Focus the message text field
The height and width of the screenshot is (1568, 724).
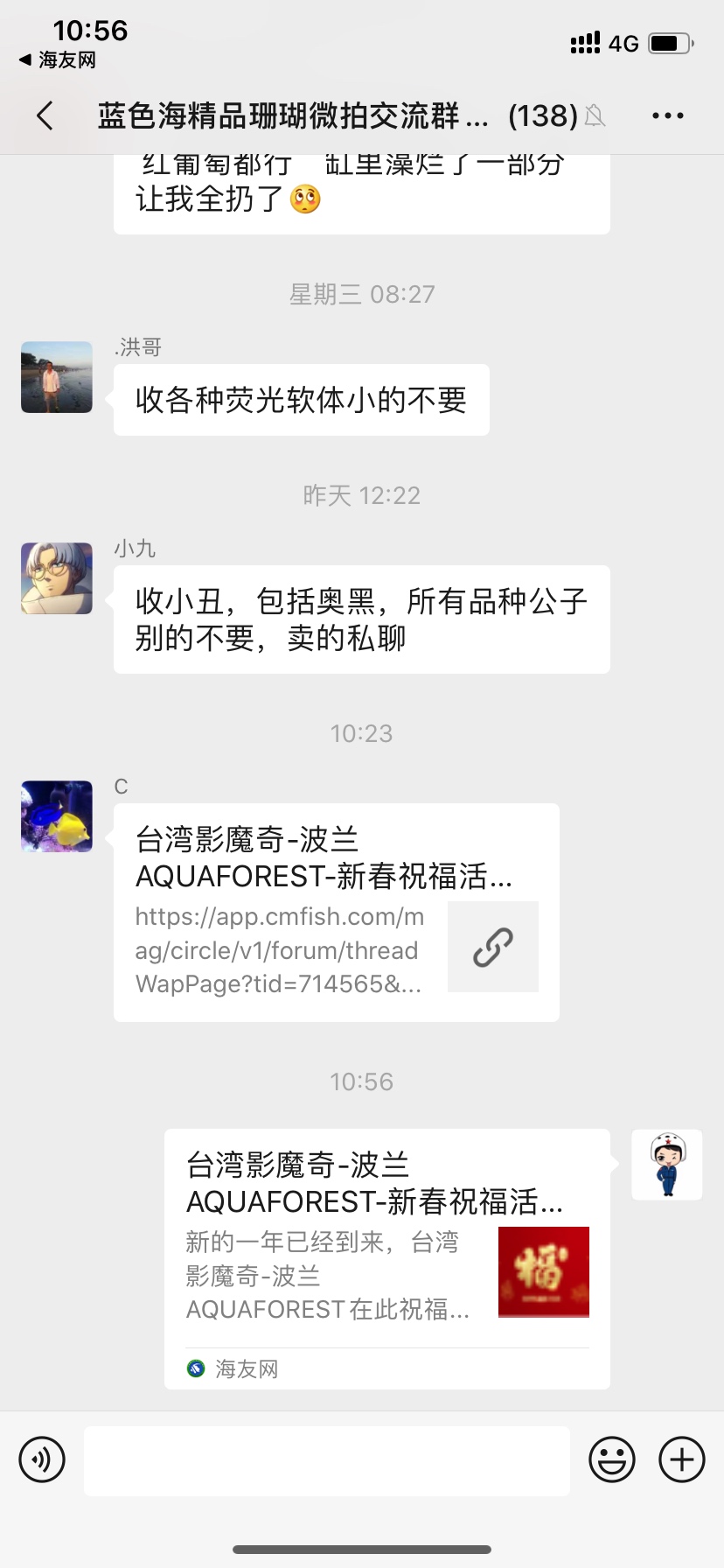[326, 1459]
